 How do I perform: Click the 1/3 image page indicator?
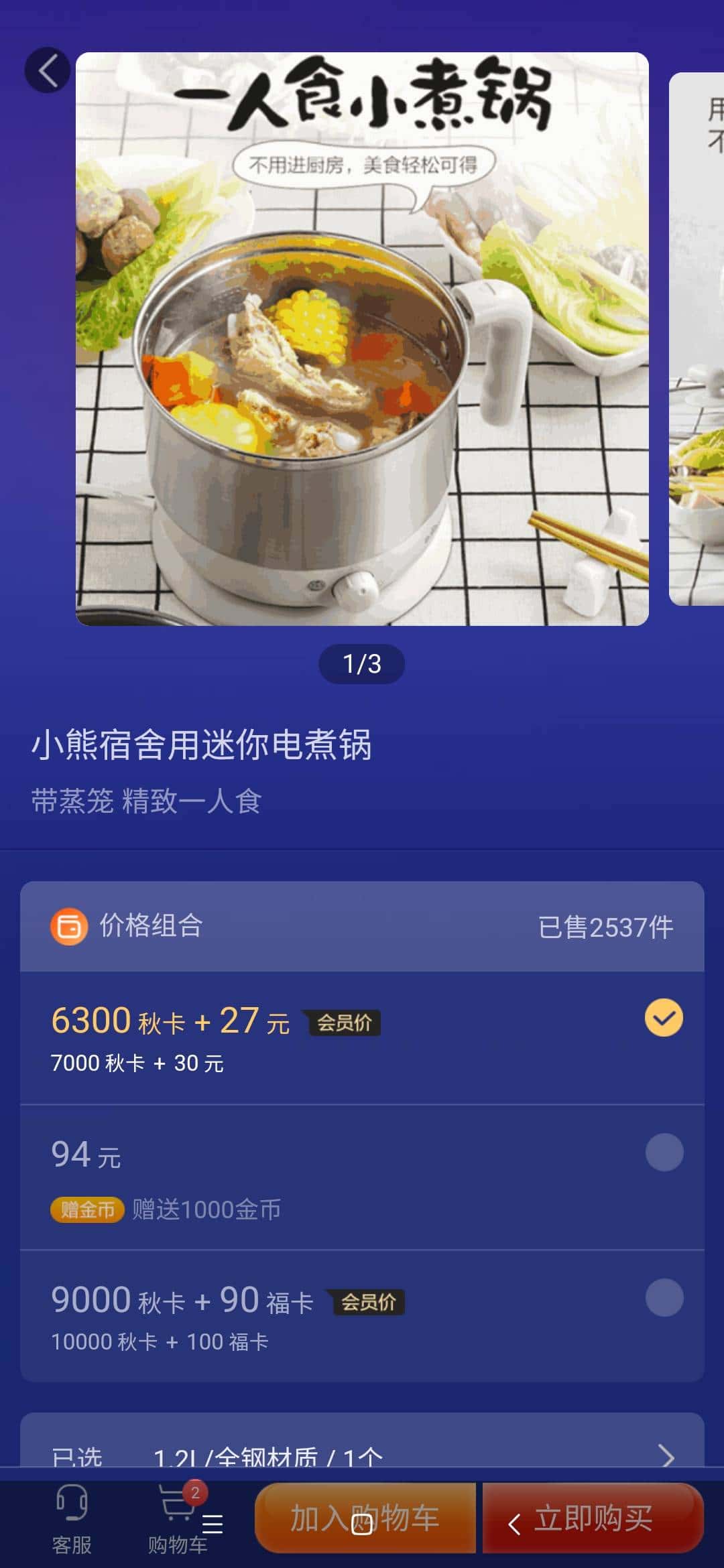pyautogui.click(x=362, y=664)
